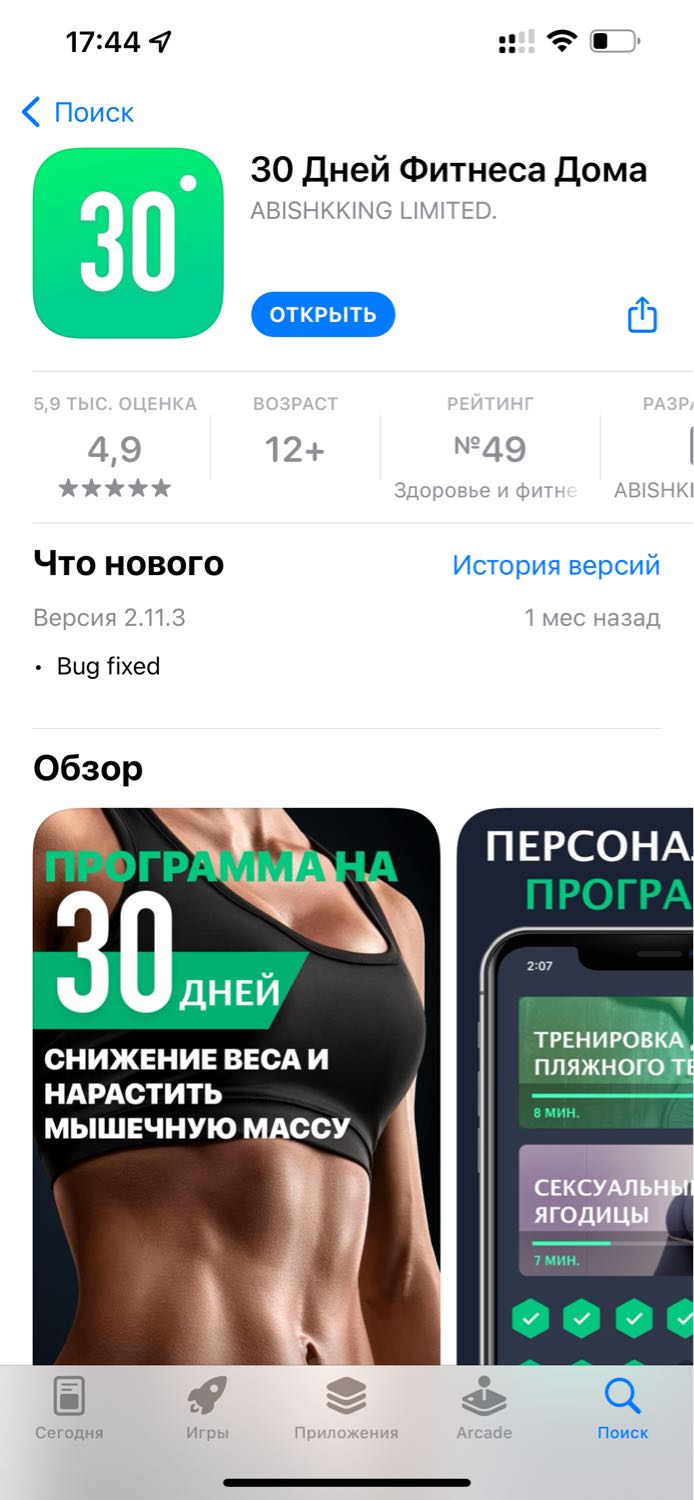
Task: Switch to the Arcade tab
Action: [x=484, y=1408]
